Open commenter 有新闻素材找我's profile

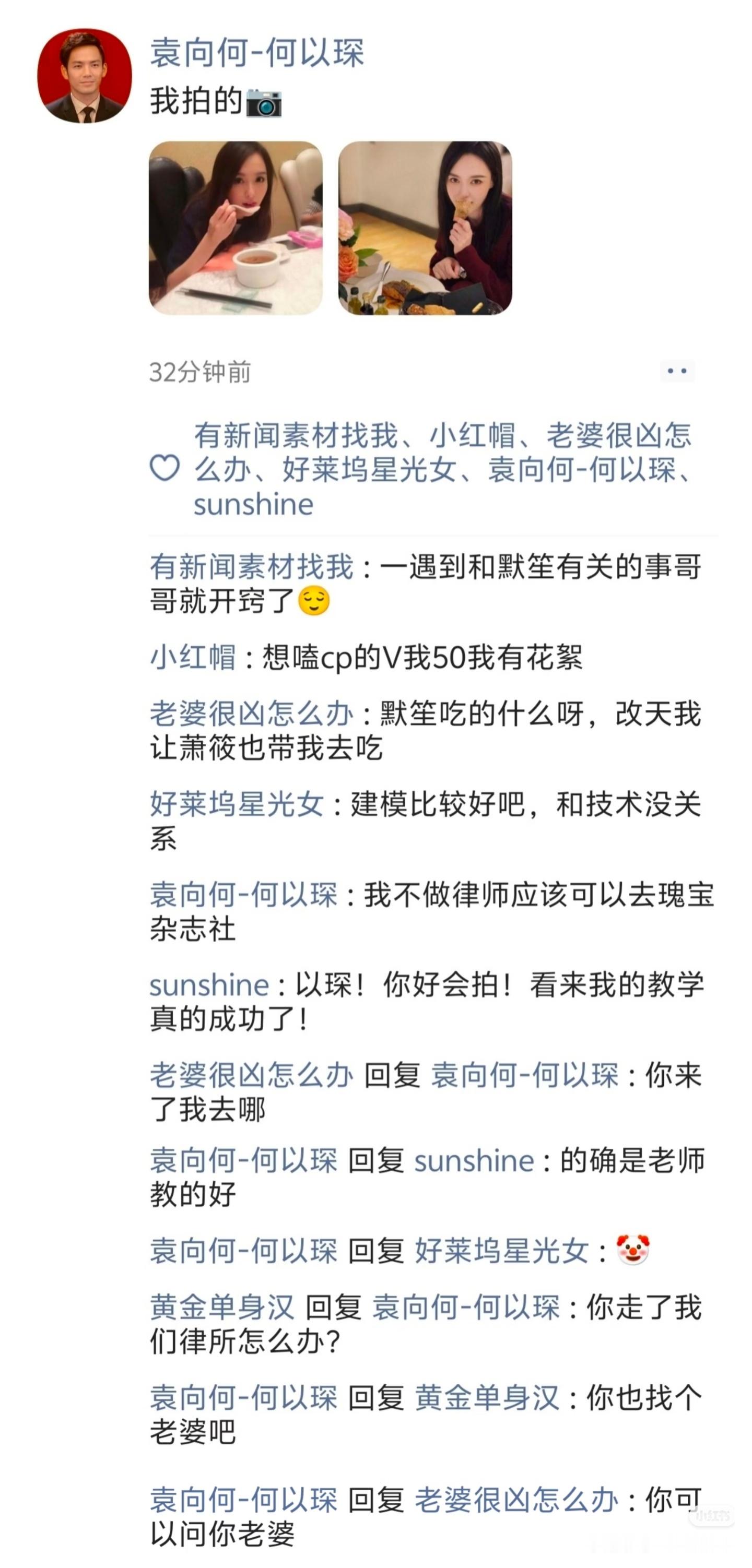252,567
